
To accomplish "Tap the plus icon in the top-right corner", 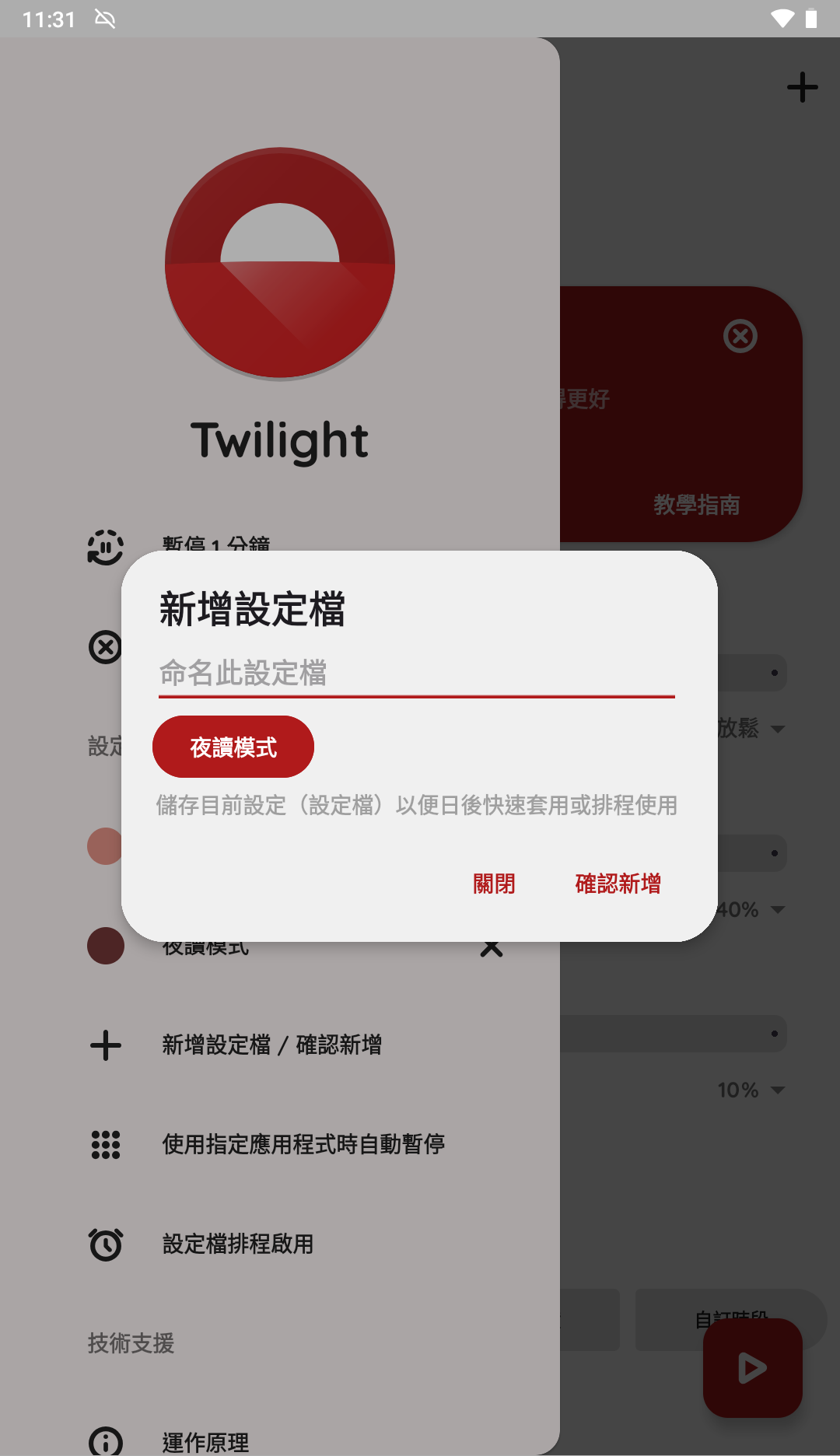I will [x=802, y=87].
